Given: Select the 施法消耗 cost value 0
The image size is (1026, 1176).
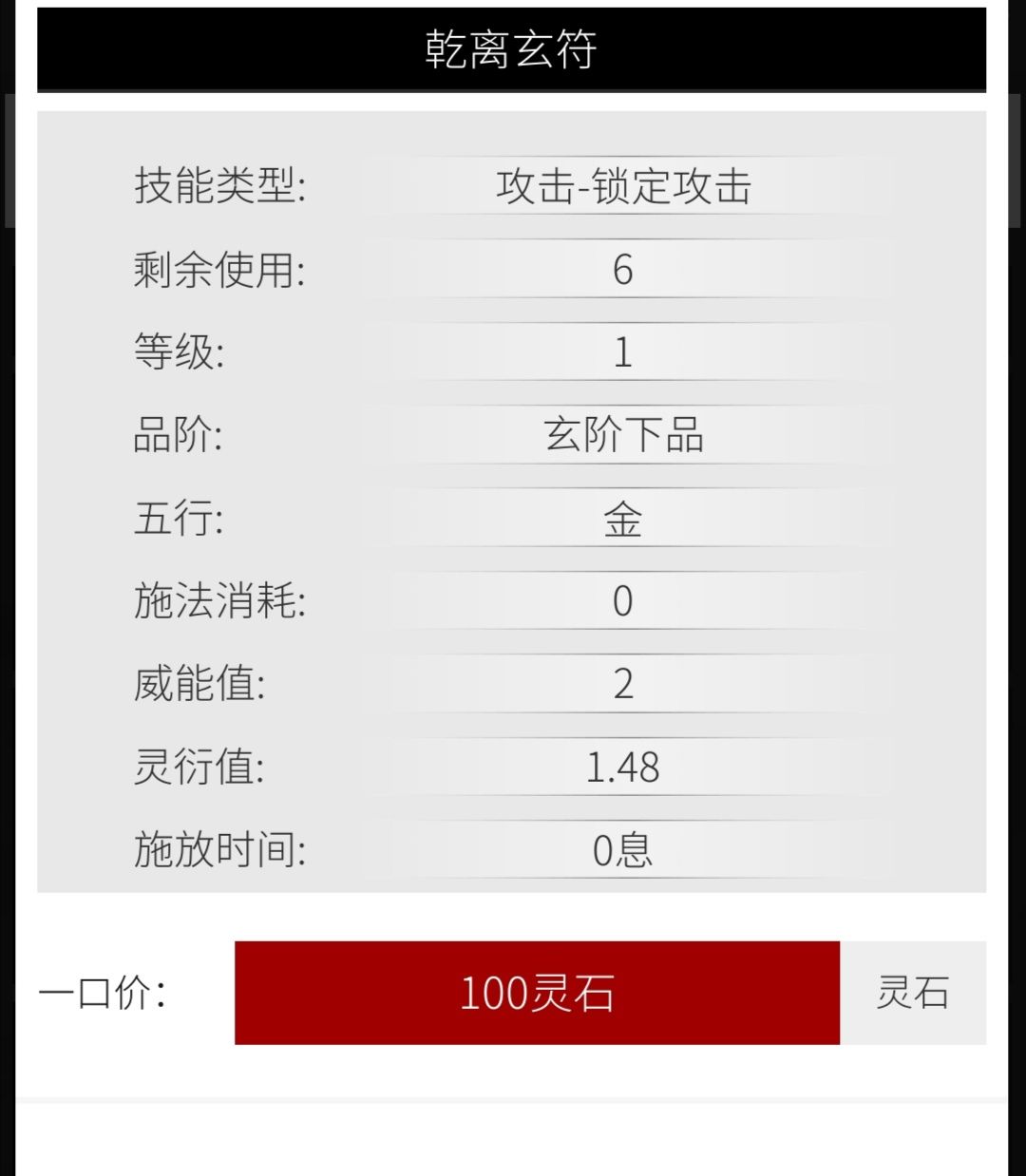Looking at the screenshot, I should click(622, 599).
